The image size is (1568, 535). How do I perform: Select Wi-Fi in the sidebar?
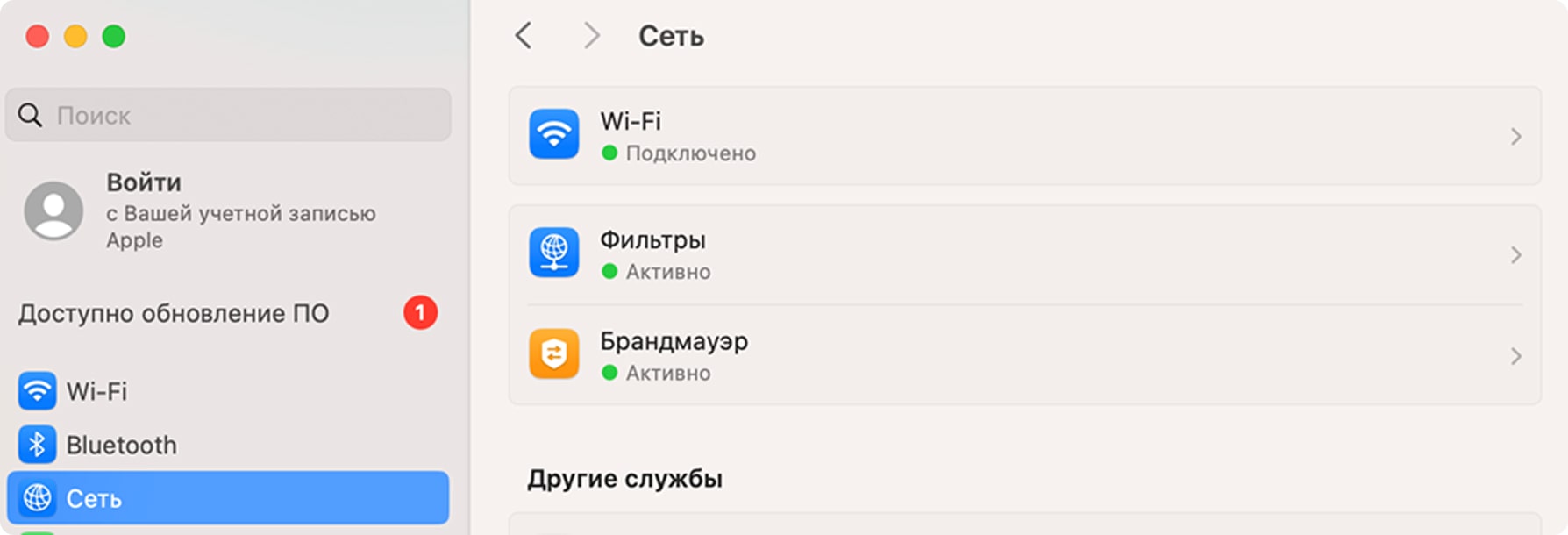click(96, 391)
